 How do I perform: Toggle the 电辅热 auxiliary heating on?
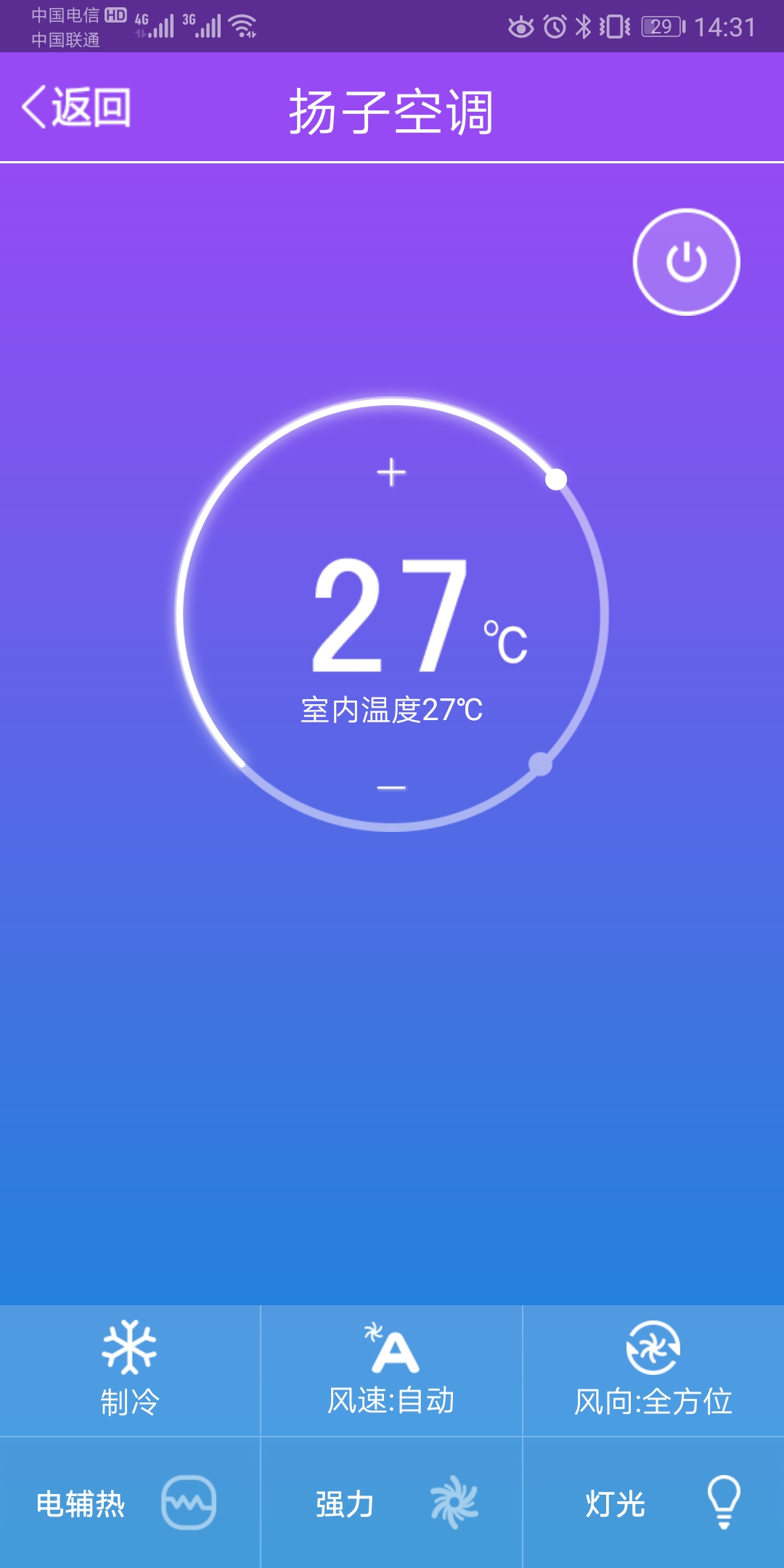click(83, 1503)
